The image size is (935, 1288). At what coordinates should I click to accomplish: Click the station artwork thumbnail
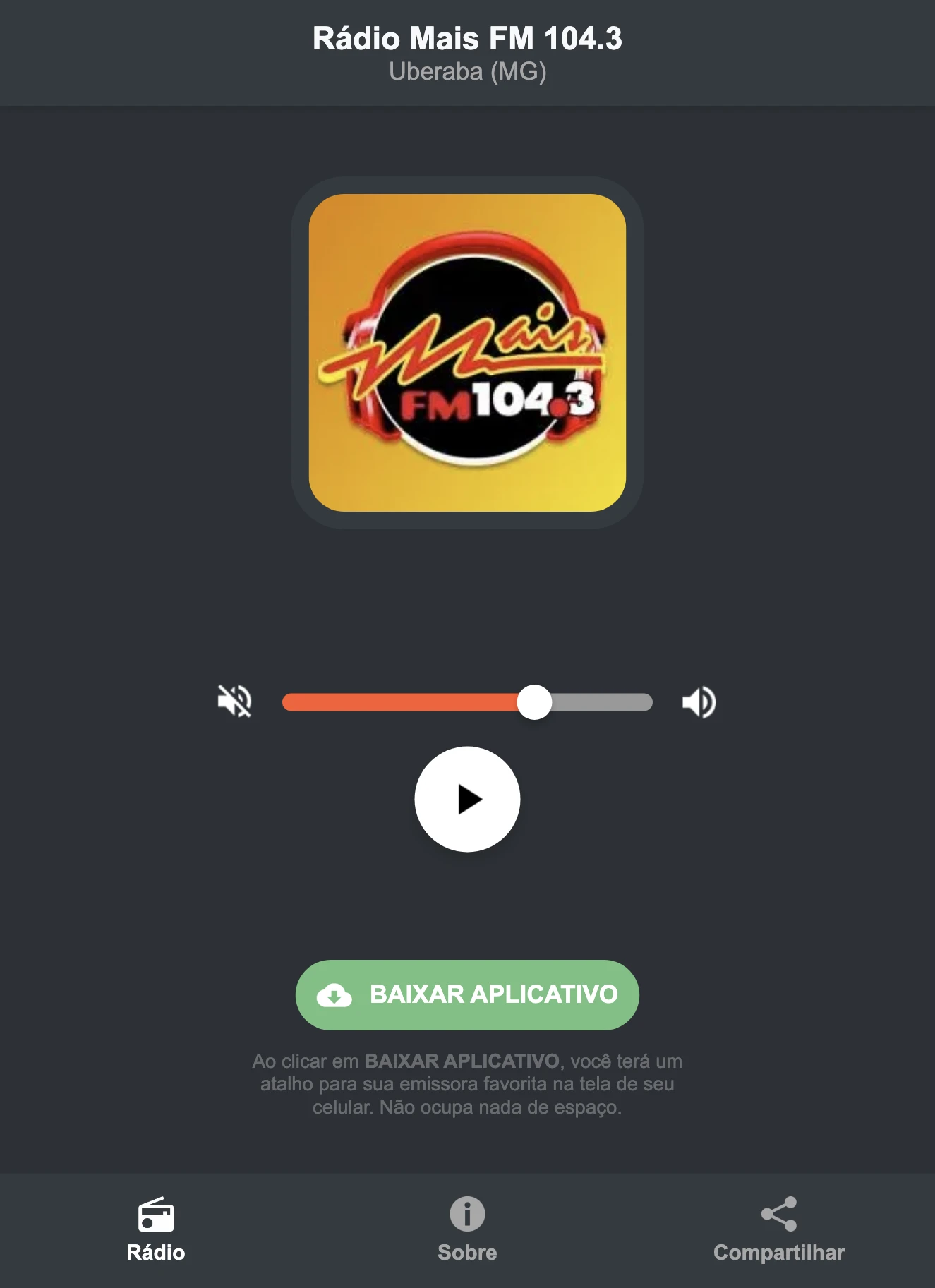click(x=467, y=349)
